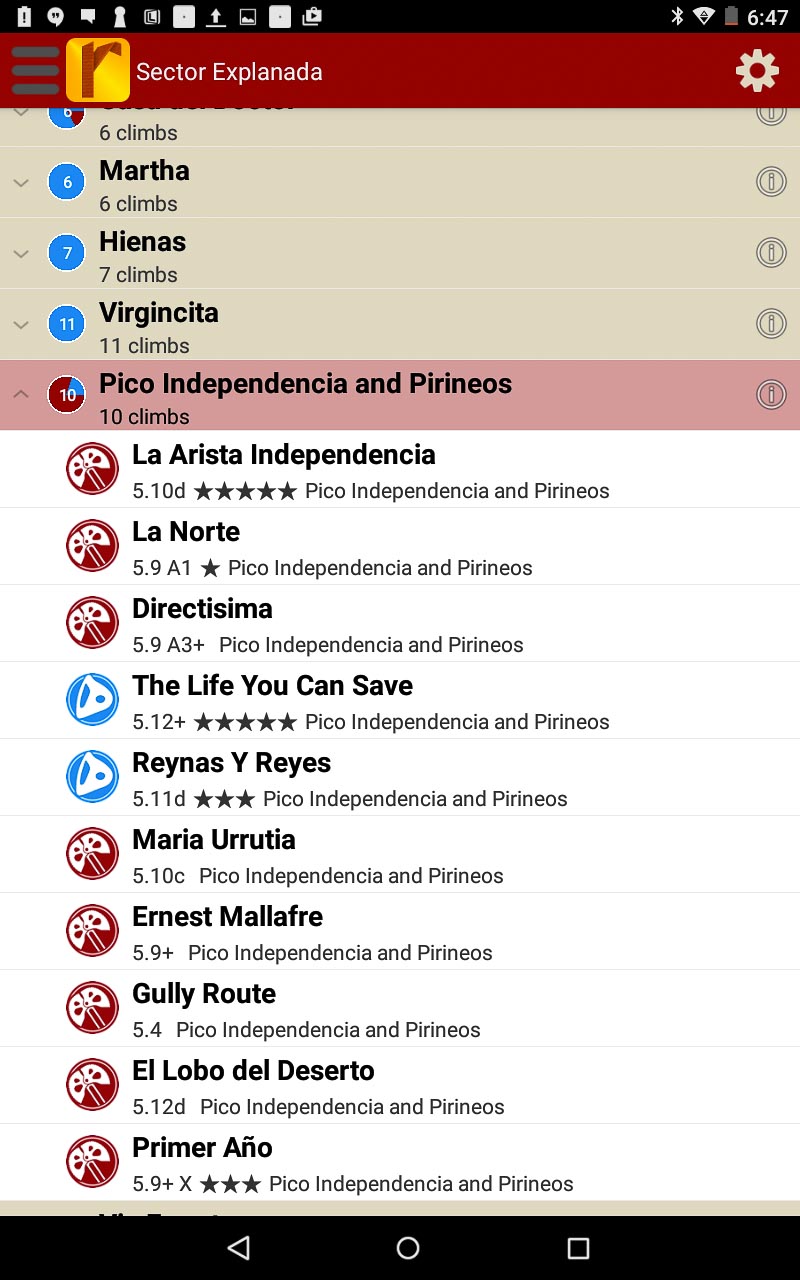Expand the Martha group

pos(21,183)
